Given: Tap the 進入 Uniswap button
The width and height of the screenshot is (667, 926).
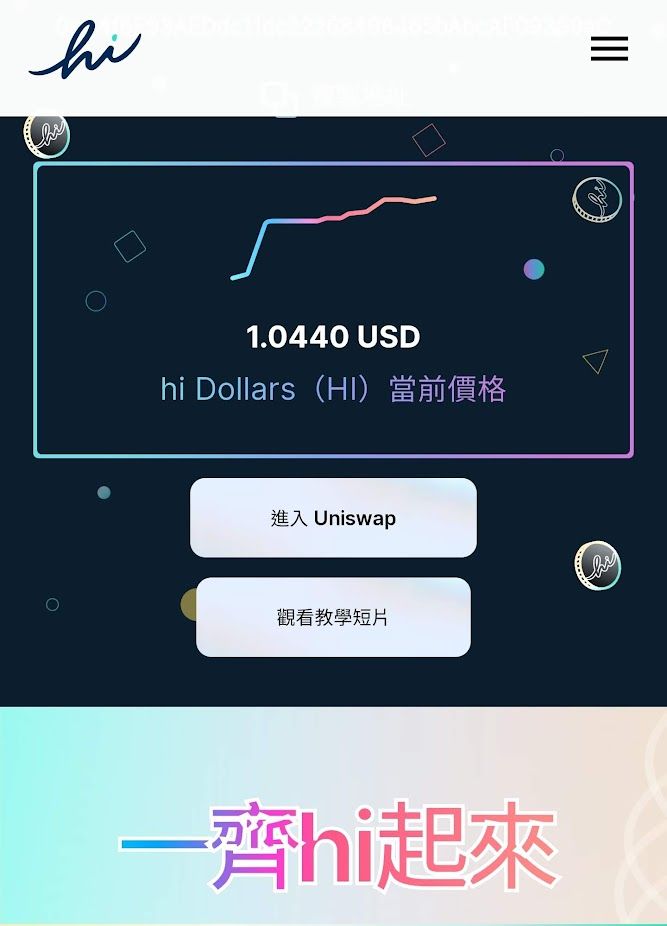Looking at the screenshot, I should click(x=333, y=518).
